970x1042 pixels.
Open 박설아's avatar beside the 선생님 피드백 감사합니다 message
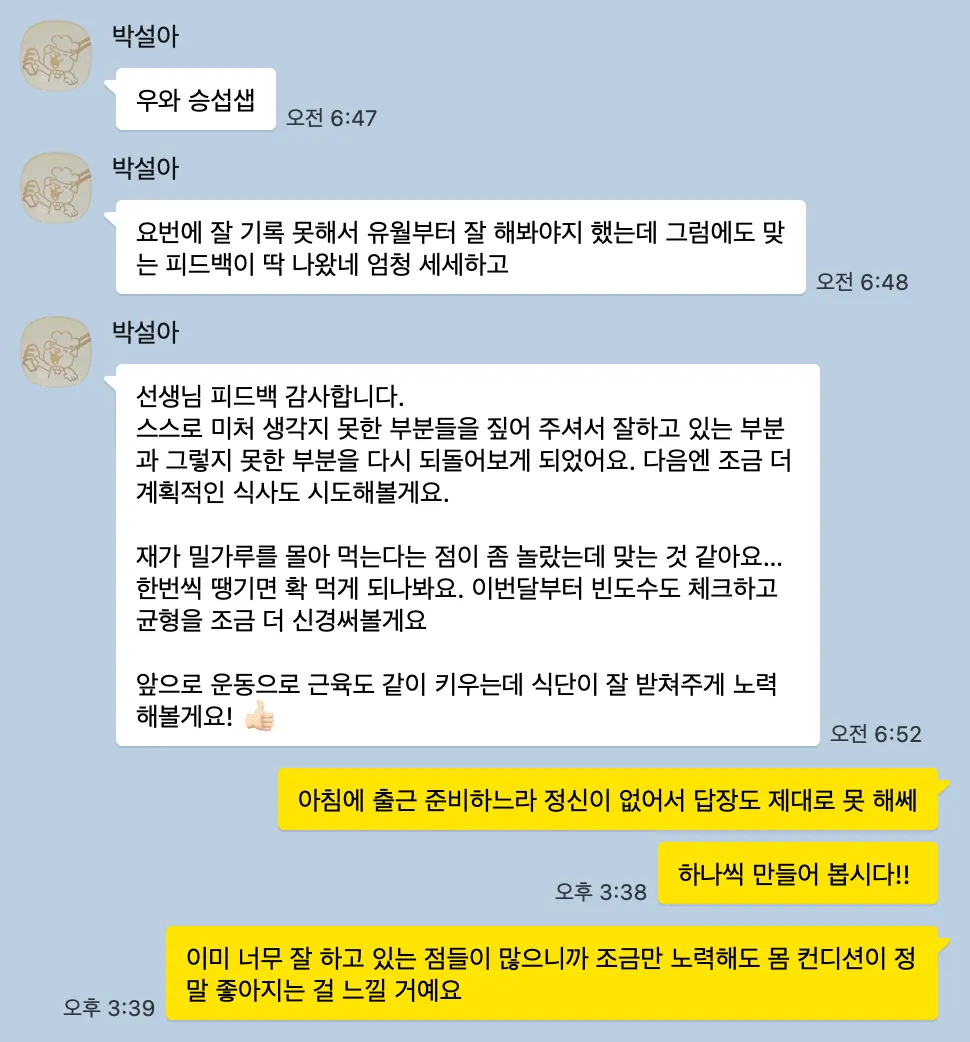57,351
